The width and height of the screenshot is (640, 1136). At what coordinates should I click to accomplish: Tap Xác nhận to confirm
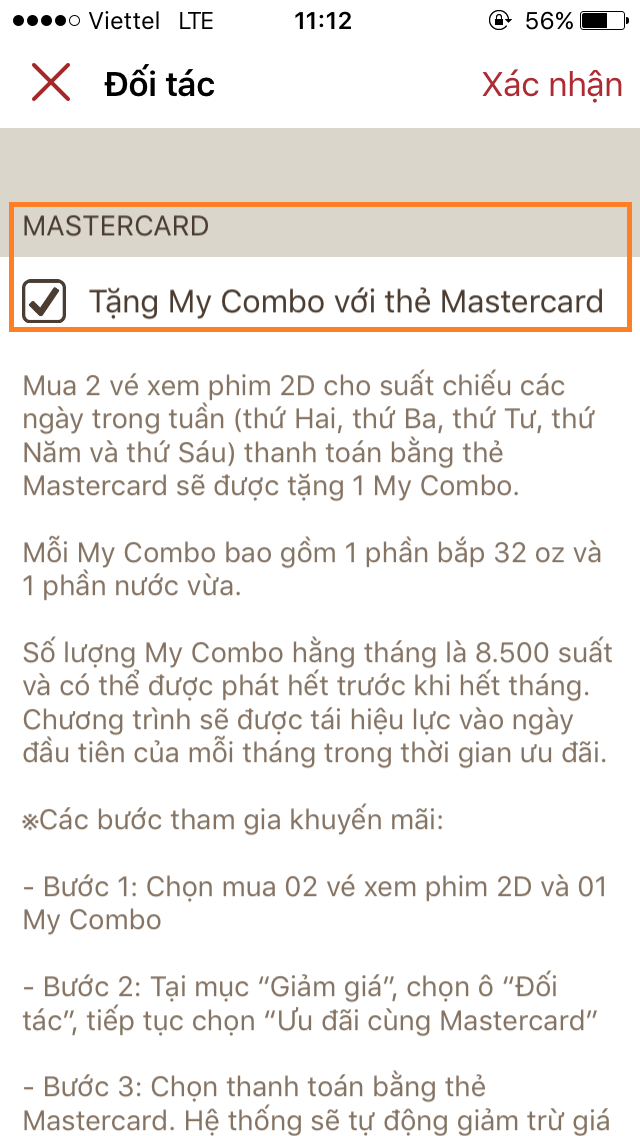tap(552, 84)
